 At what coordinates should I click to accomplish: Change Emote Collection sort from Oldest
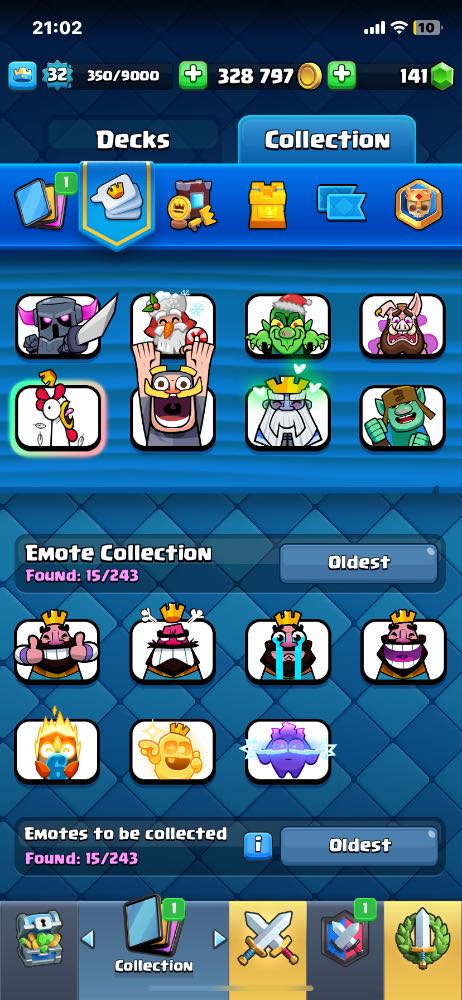point(359,562)
